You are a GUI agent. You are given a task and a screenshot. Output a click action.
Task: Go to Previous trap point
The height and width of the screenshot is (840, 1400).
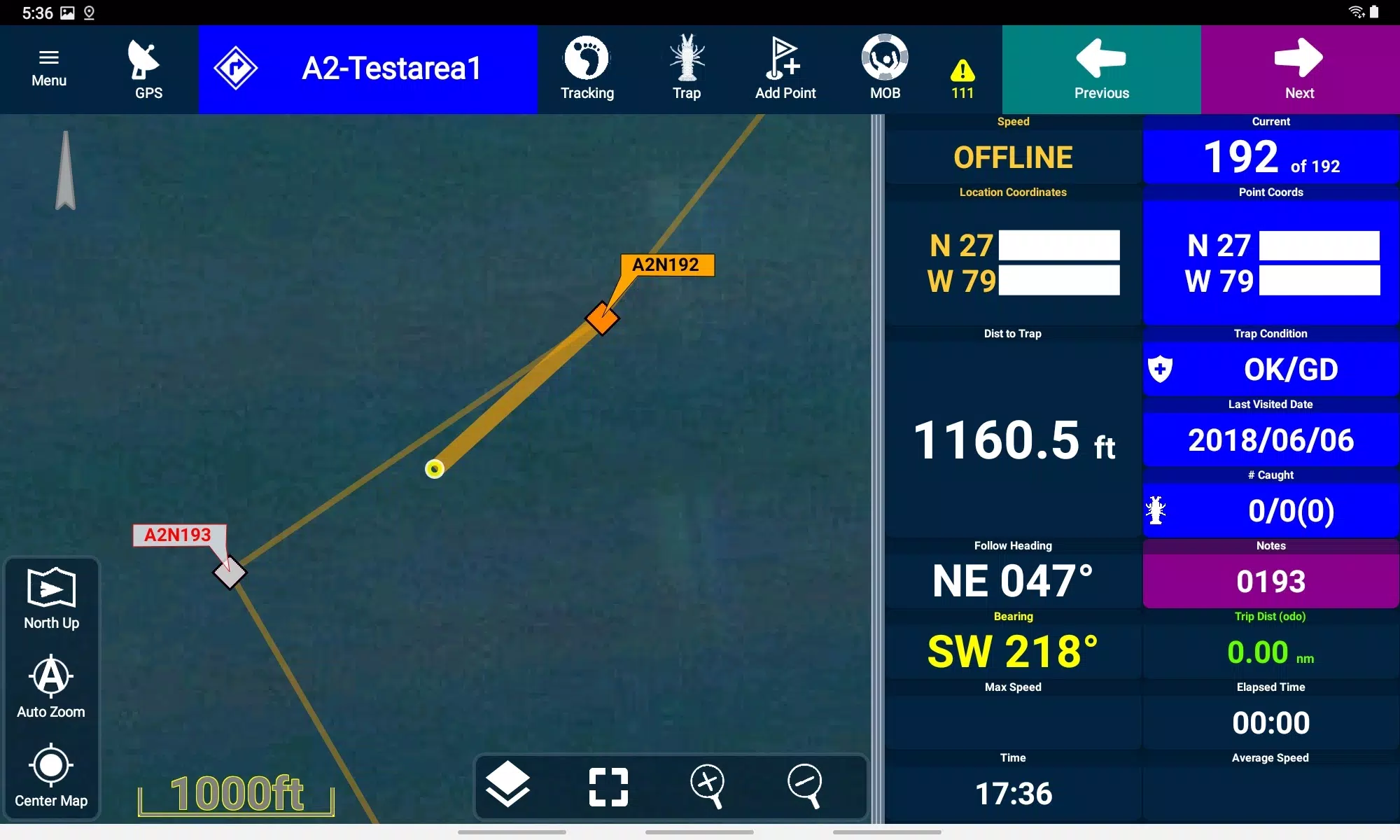1101,69
